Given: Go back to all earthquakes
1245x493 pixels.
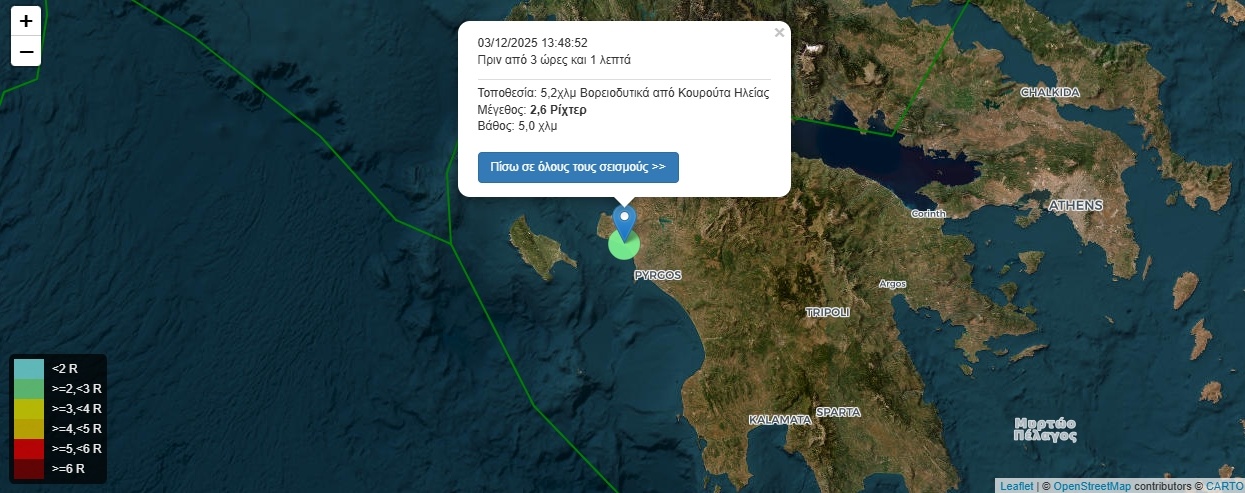Looking at the screenshot, I should (578, 167).
